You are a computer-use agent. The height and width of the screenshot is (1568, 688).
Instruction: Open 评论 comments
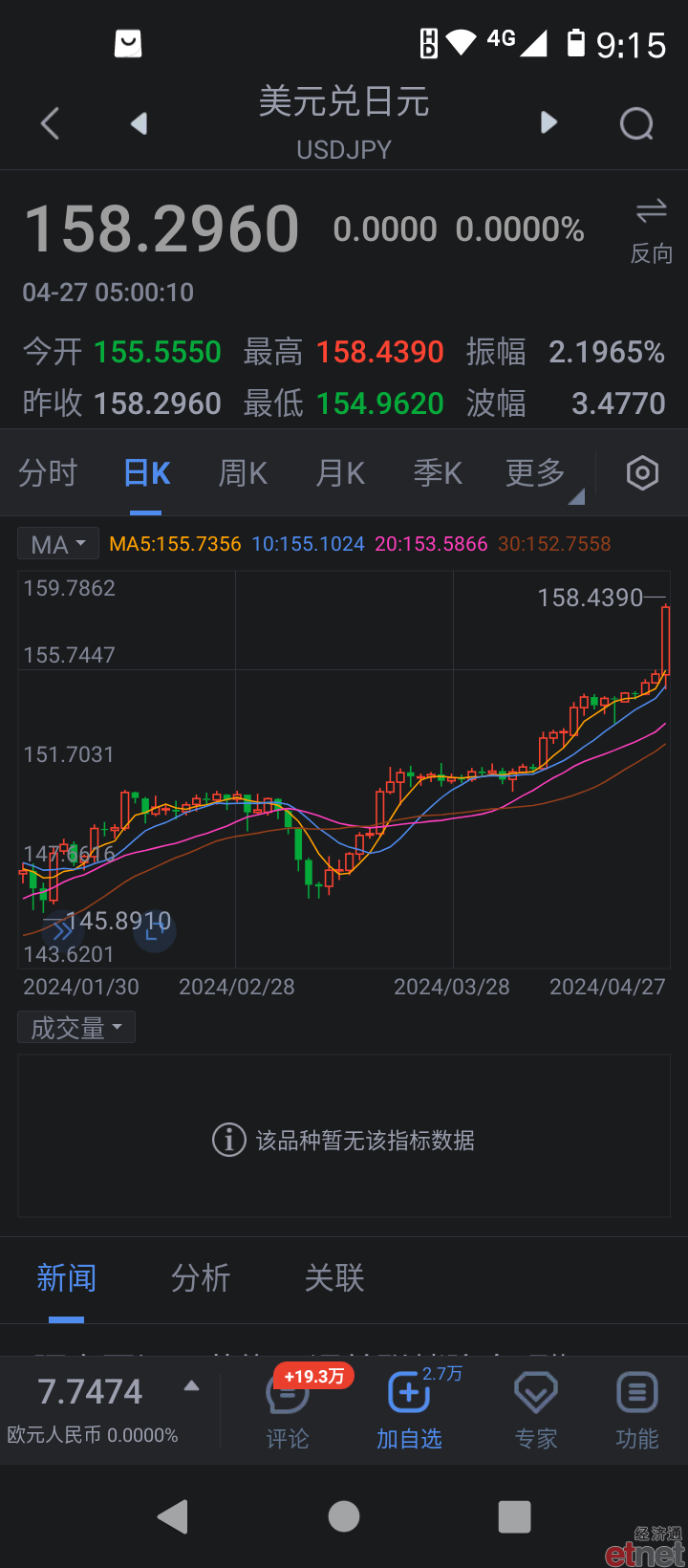288,1410
